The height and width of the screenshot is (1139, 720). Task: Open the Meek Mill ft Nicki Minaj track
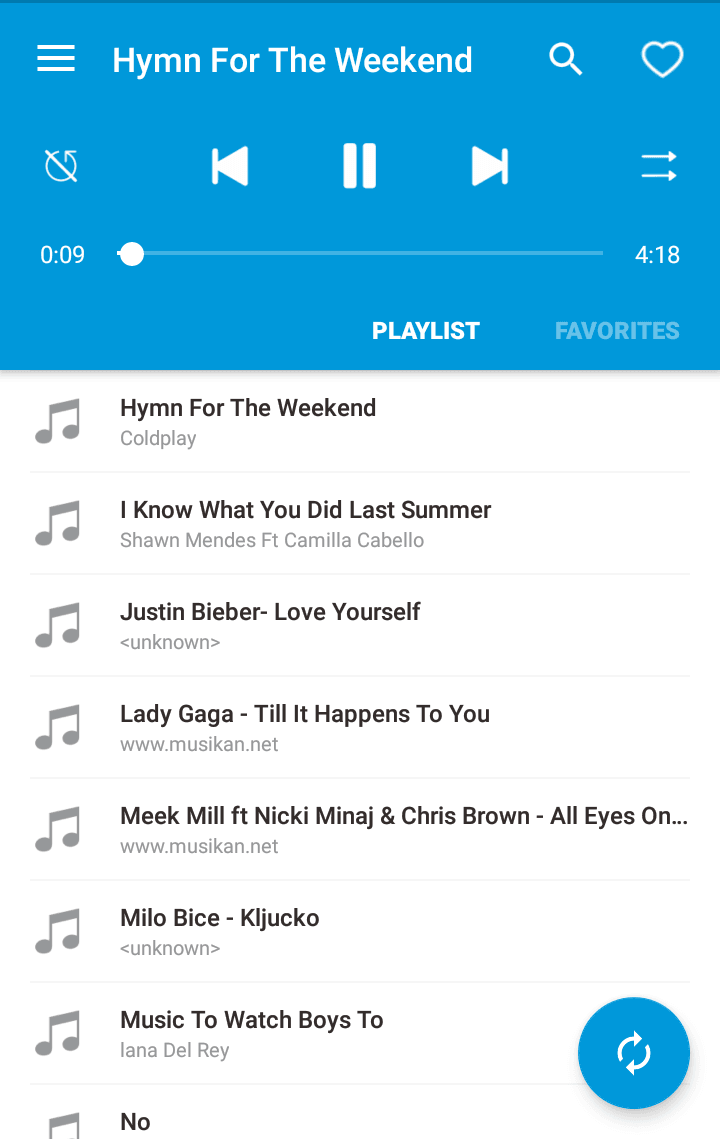pos(360,830)
